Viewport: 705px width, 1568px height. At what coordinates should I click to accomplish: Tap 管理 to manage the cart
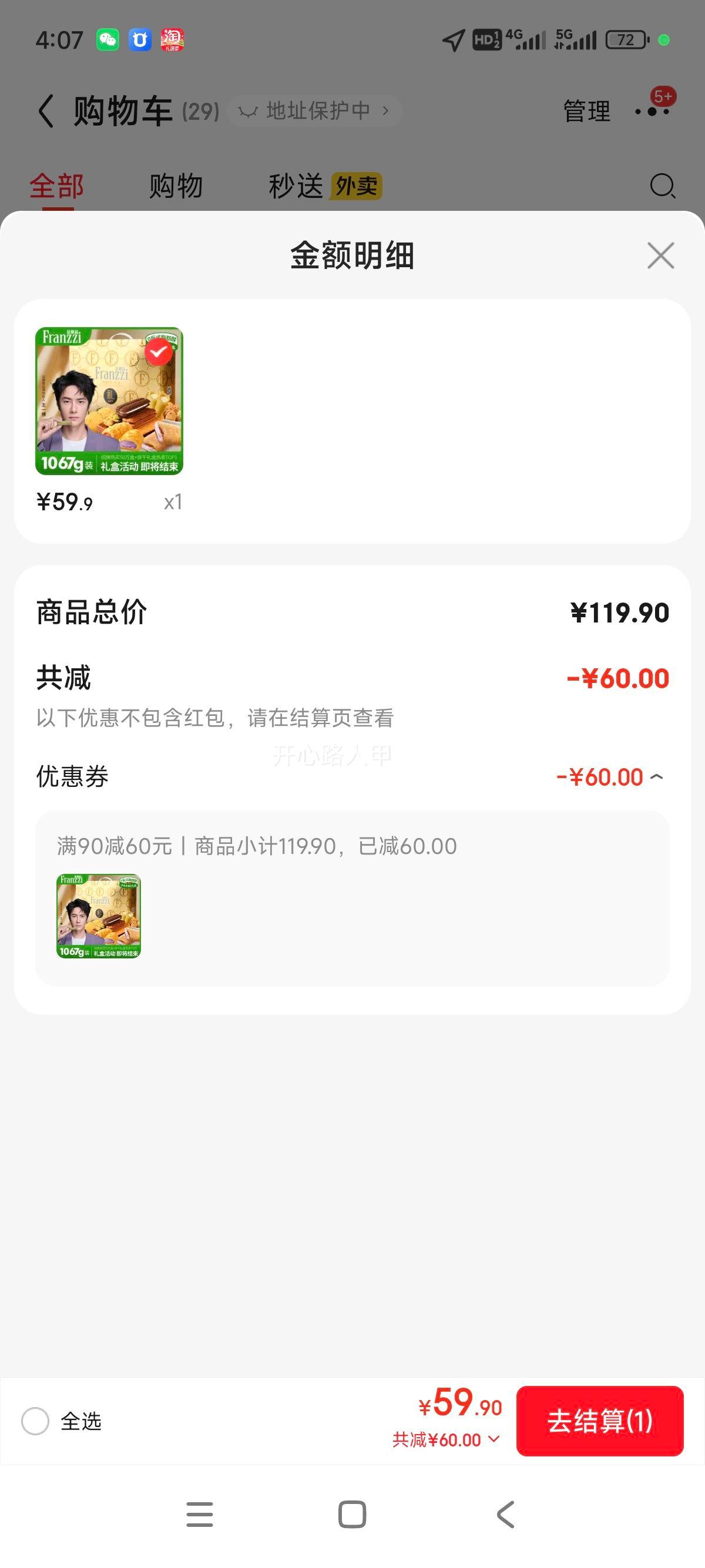click(x=586, y=112)
